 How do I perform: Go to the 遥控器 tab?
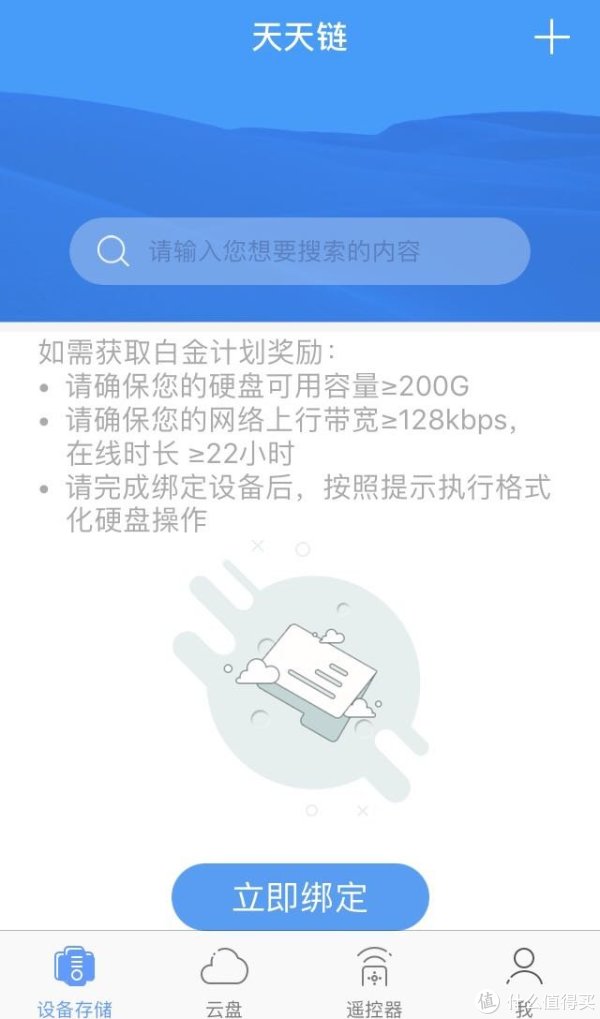(x=373, y=979)
